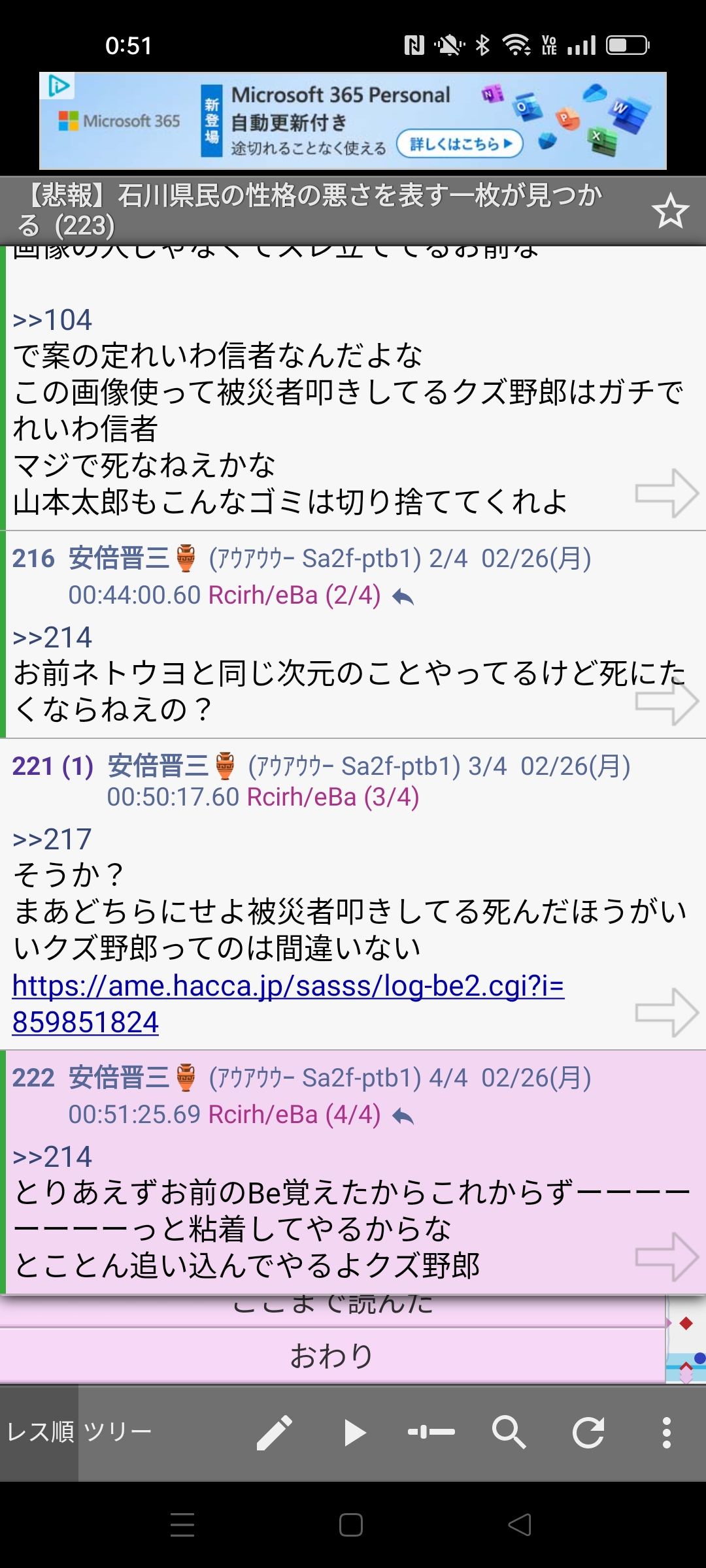Switch to ツリー view
The height and width of the screenshot is (1568, 706).
point(118,1432)
